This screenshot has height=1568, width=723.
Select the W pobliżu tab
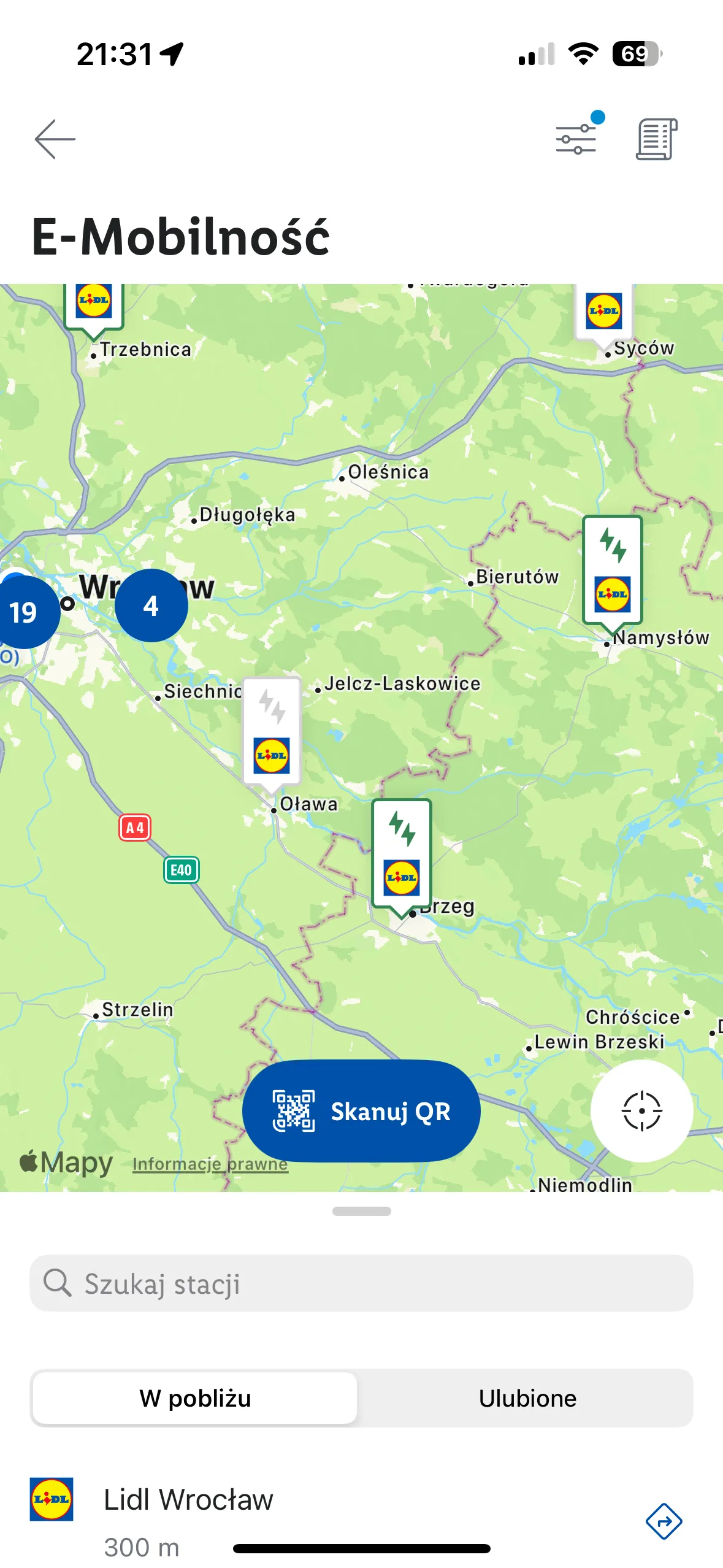coord(195,1398)
